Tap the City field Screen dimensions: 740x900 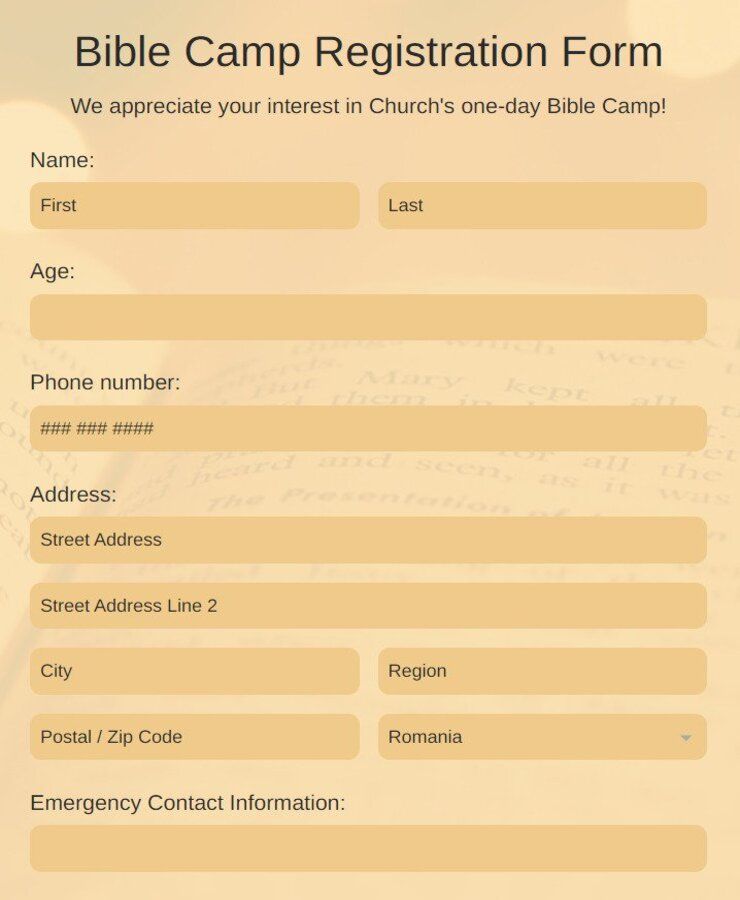point(194,671)
